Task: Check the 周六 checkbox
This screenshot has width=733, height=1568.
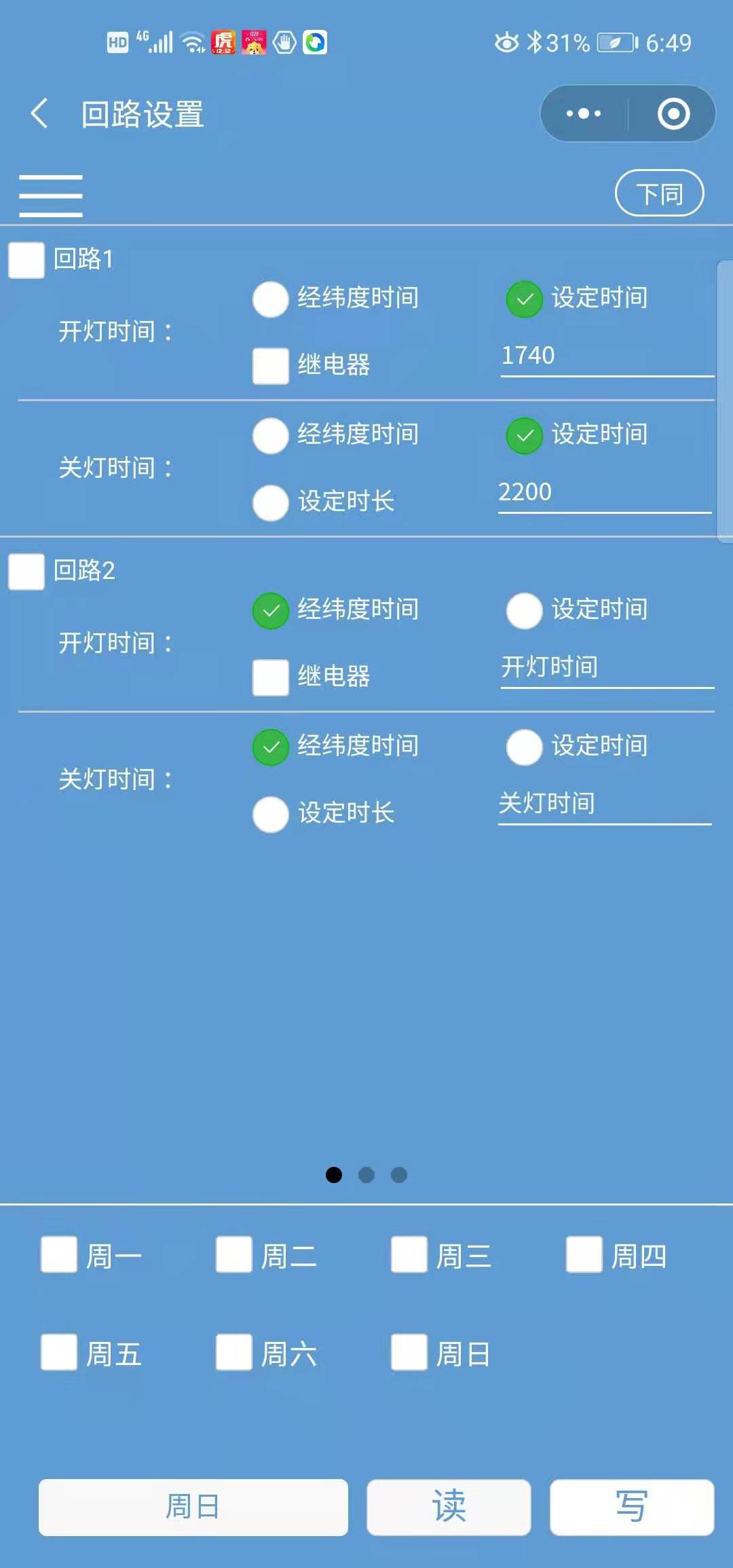Action: point(234,1352)
